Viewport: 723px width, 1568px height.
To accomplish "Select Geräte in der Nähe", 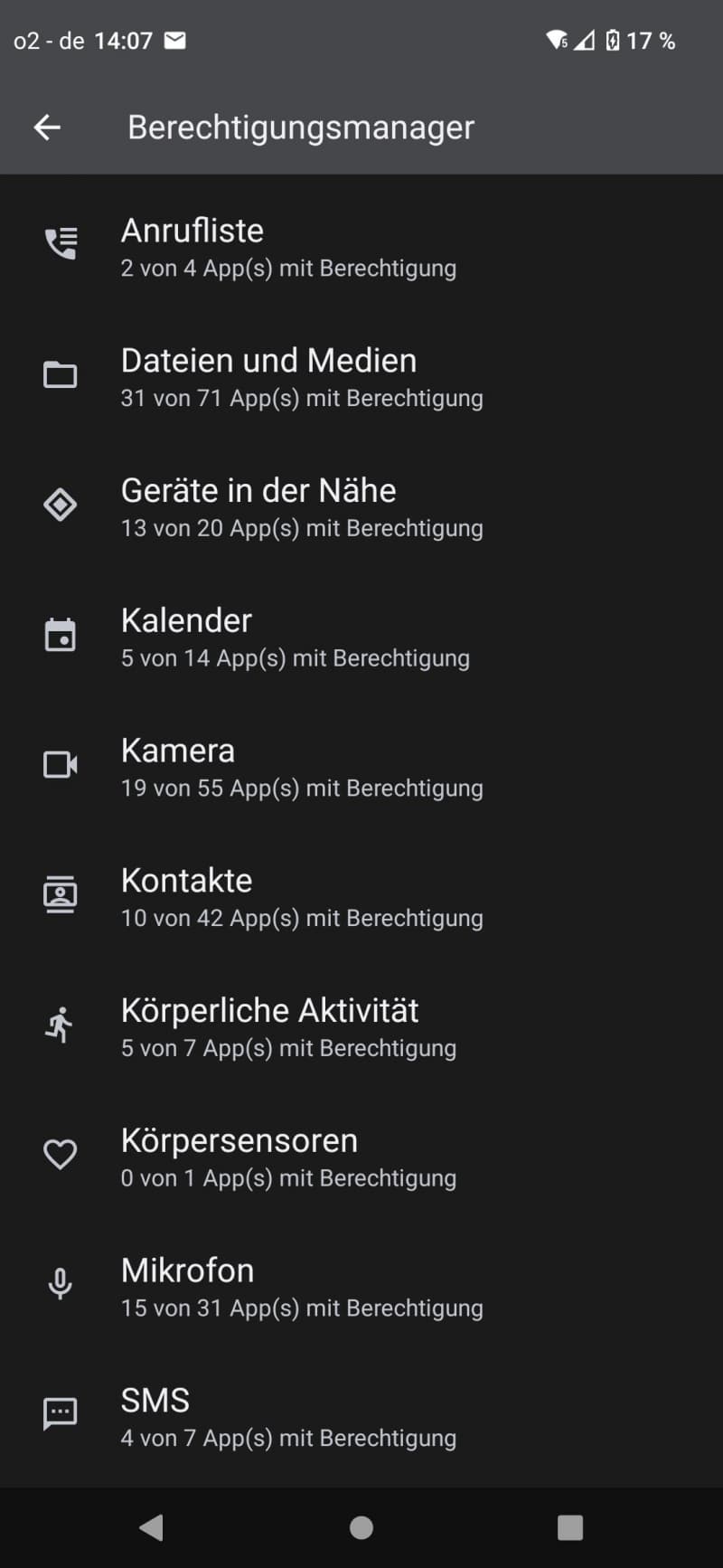I will 361,506.
